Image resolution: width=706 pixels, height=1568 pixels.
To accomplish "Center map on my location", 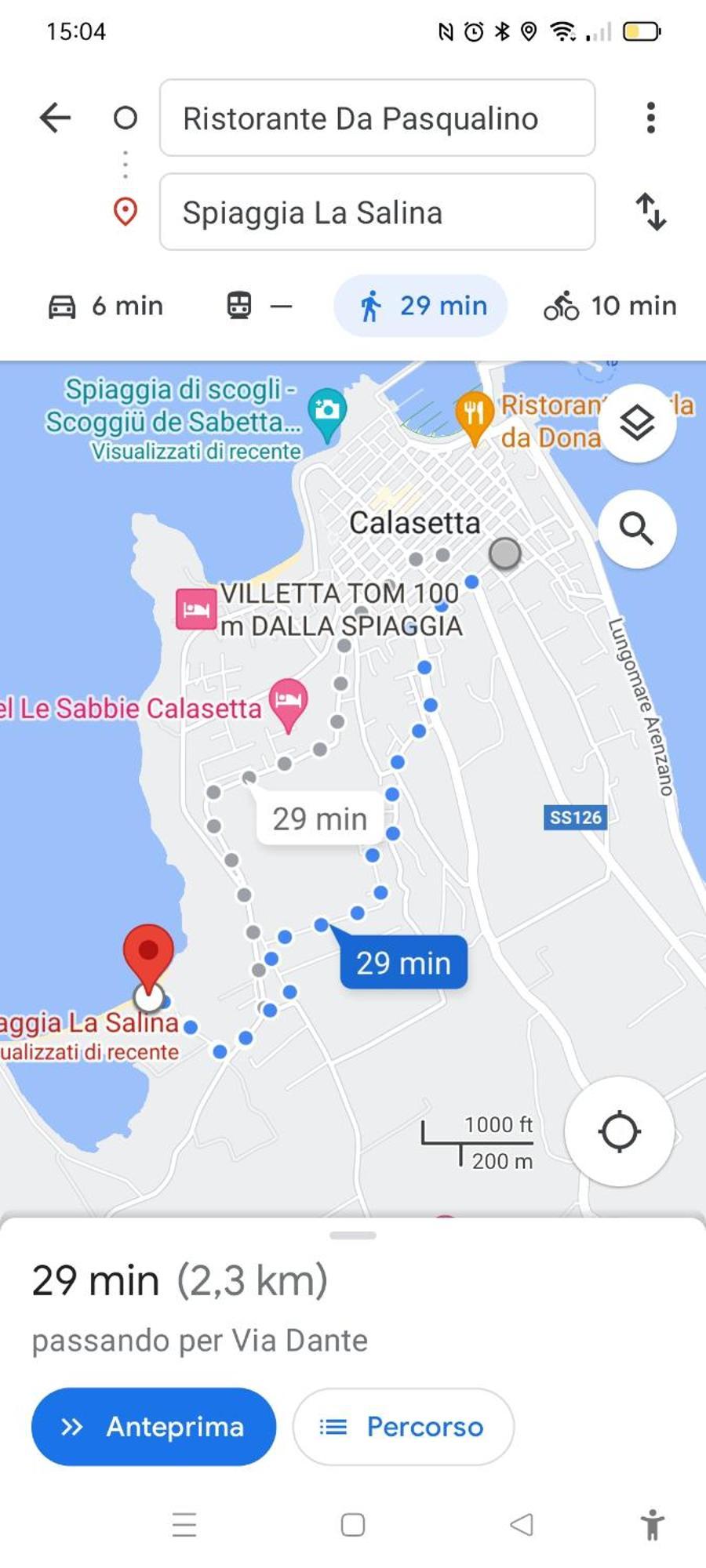I will pos(619,1131).
